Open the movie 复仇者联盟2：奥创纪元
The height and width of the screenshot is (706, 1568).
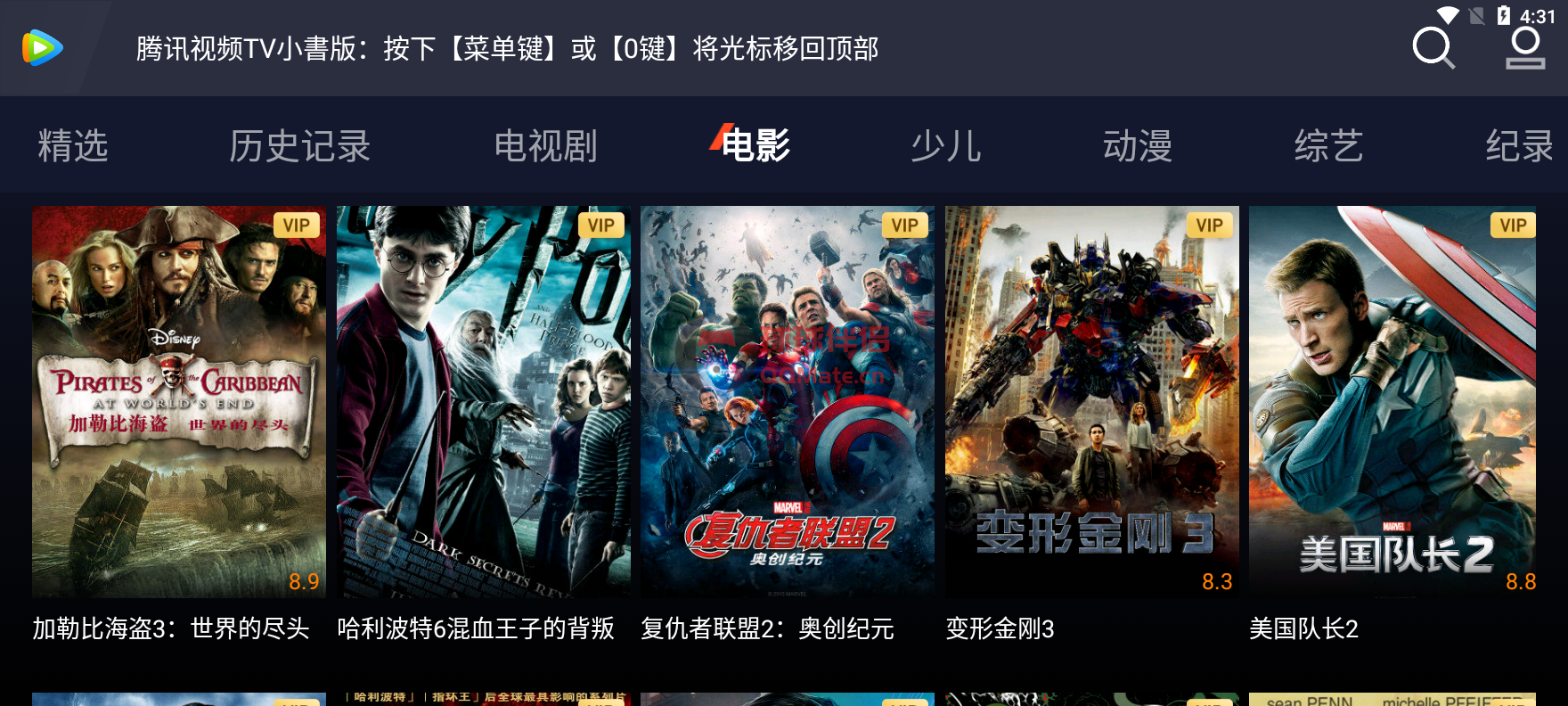pyautogui.click(x=788, y=402)
